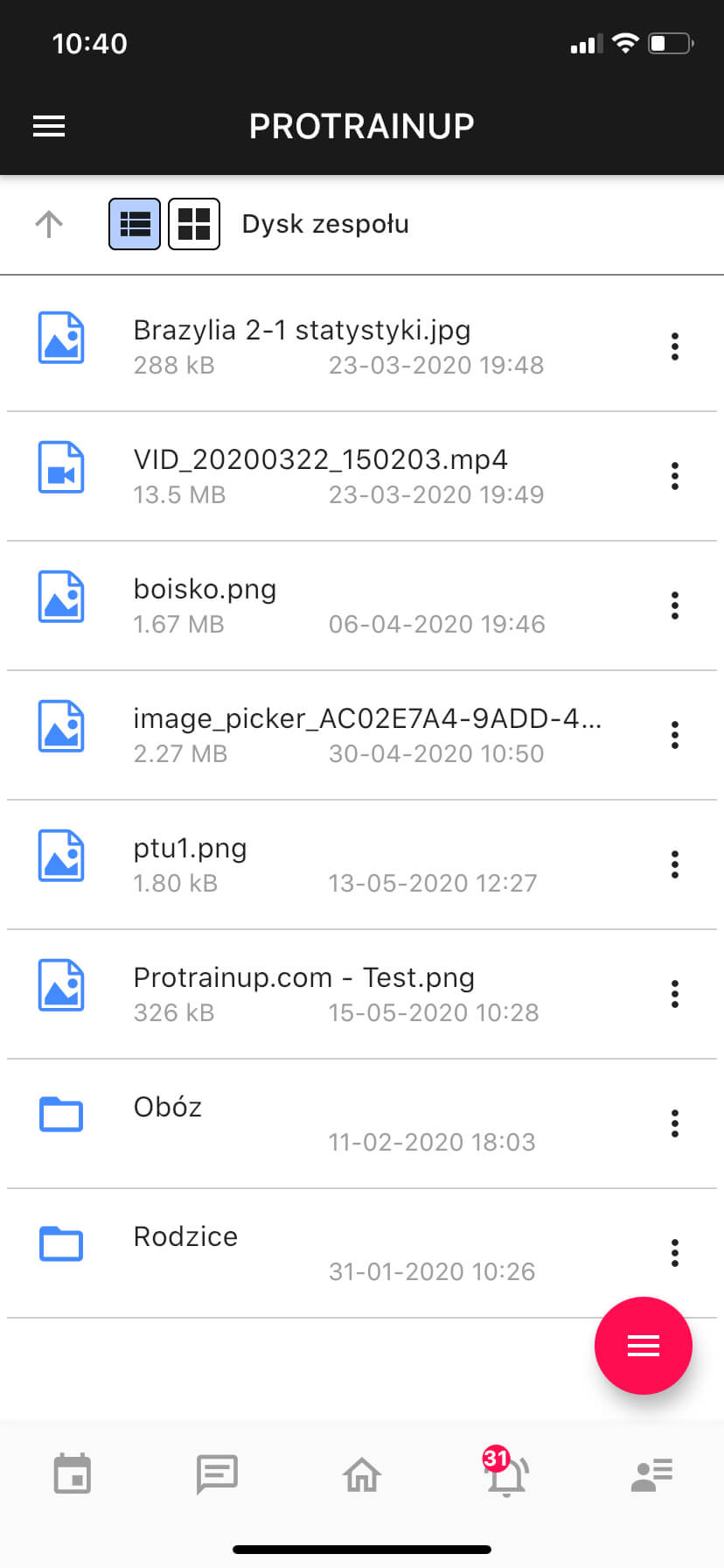Screen dimensions: 724x1568
Task: Open the Rodzice folder
Action: 185,1237
